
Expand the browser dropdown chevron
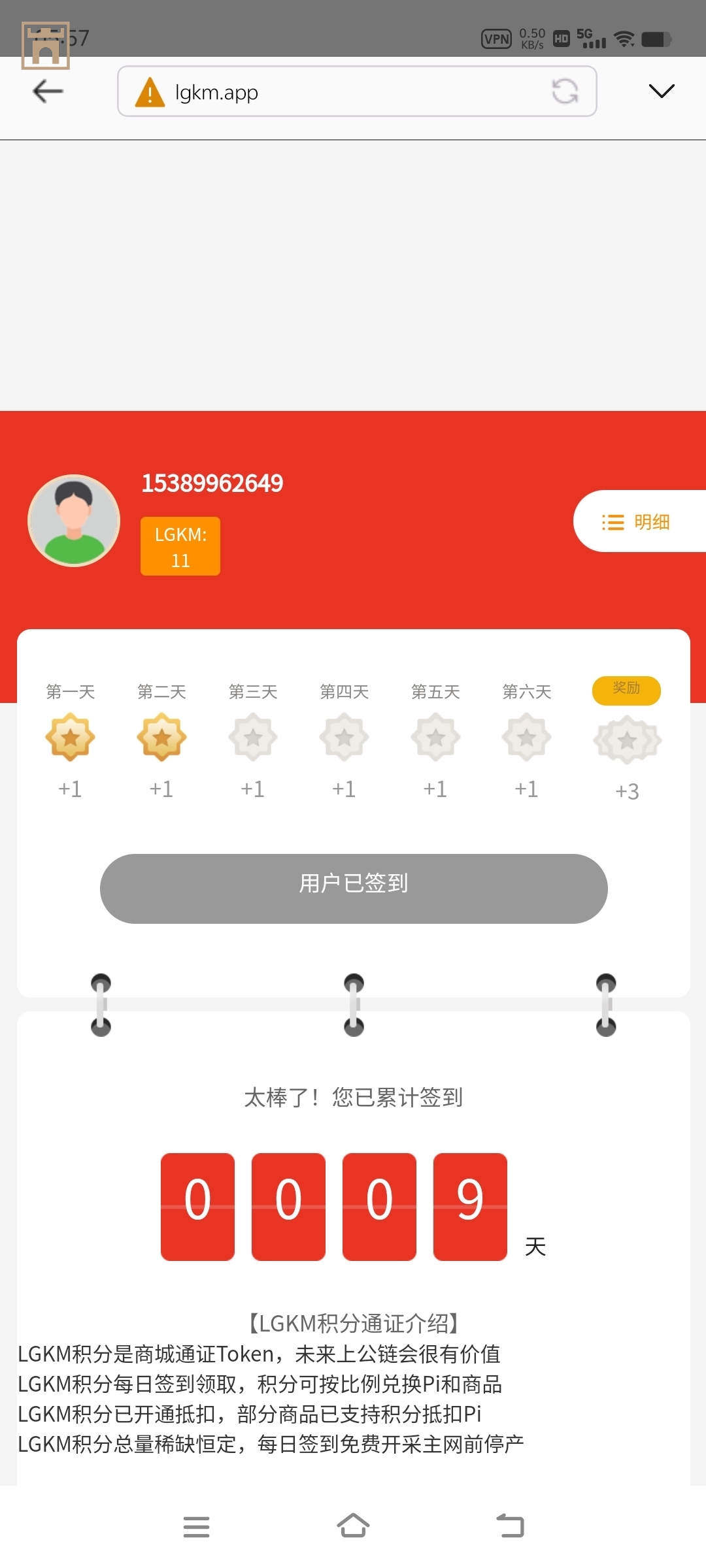[661, 91]
